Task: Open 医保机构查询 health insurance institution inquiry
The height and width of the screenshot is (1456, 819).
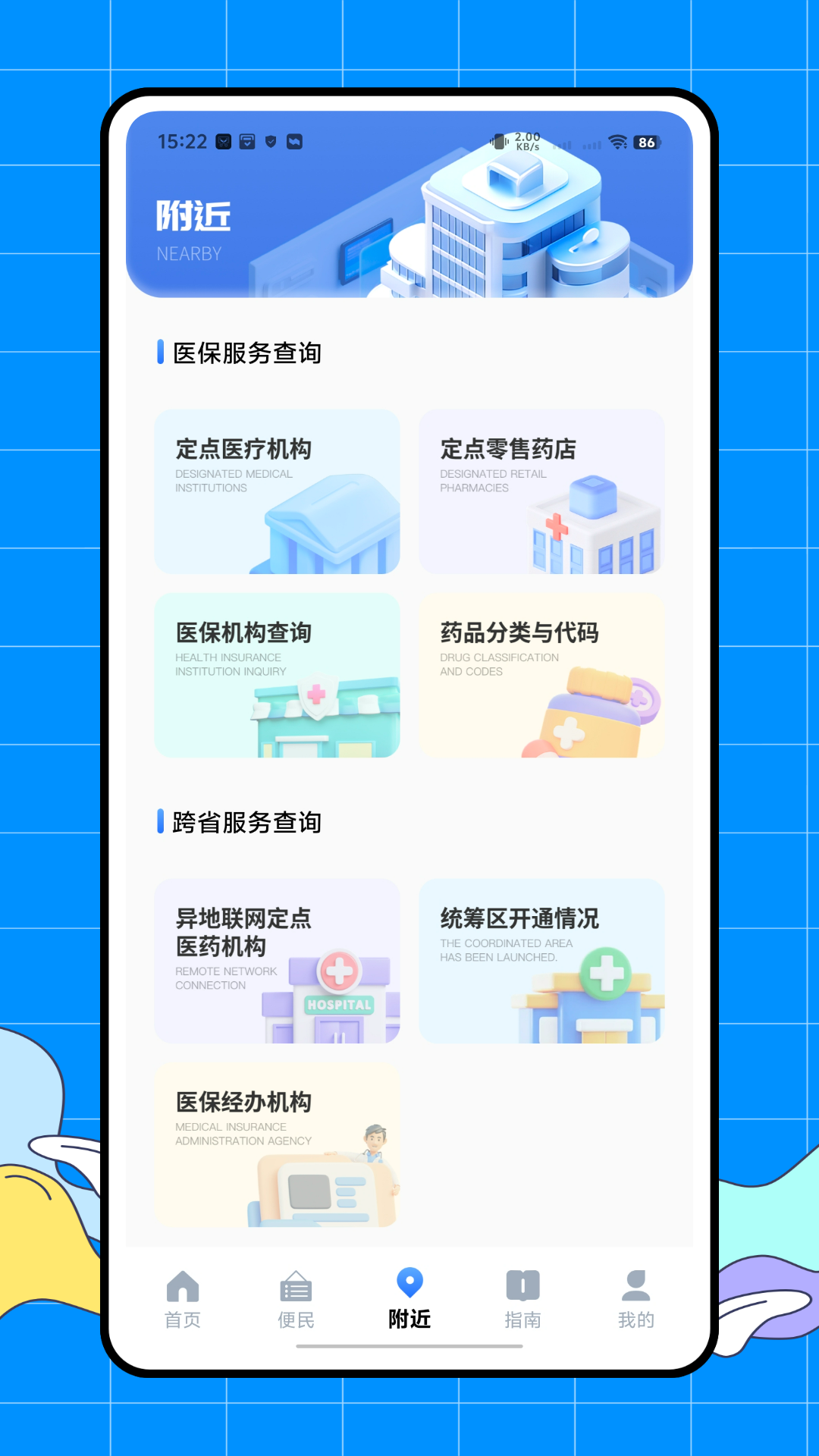Action: (277, 675)
